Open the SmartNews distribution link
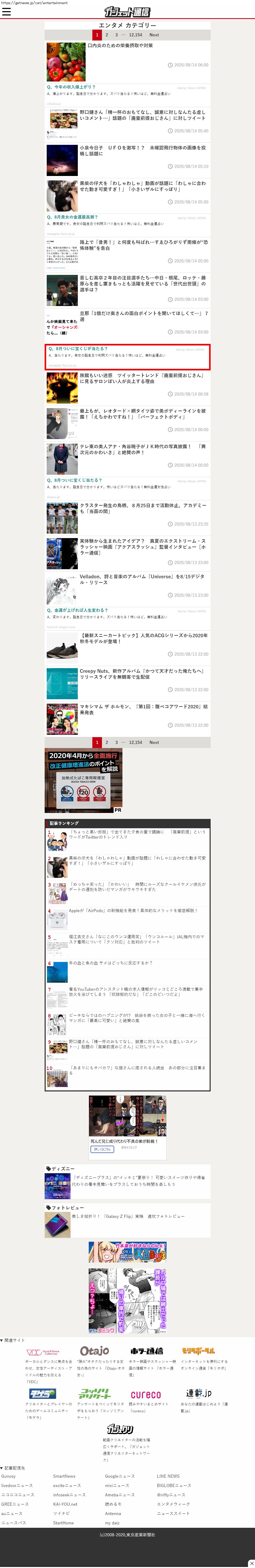Image resolution: width=255 pixels, height=1568 pixels. [64, 1476]
